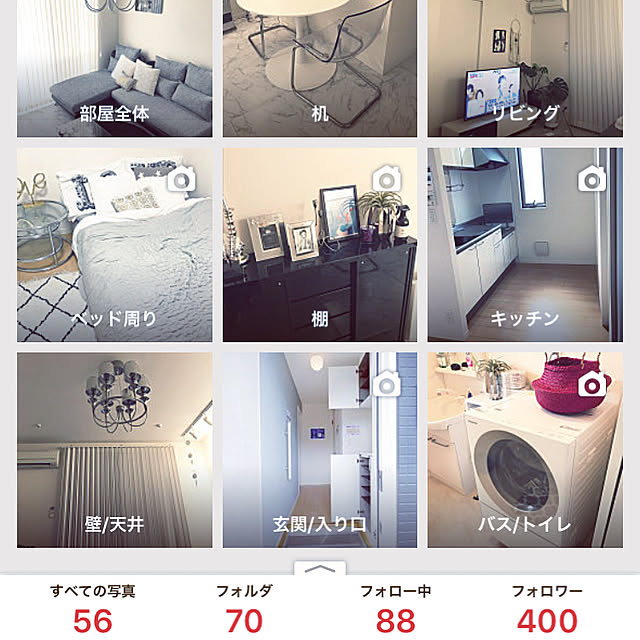
Task: Open the 壁/天井 photo category
Action: tap(114, 450)
